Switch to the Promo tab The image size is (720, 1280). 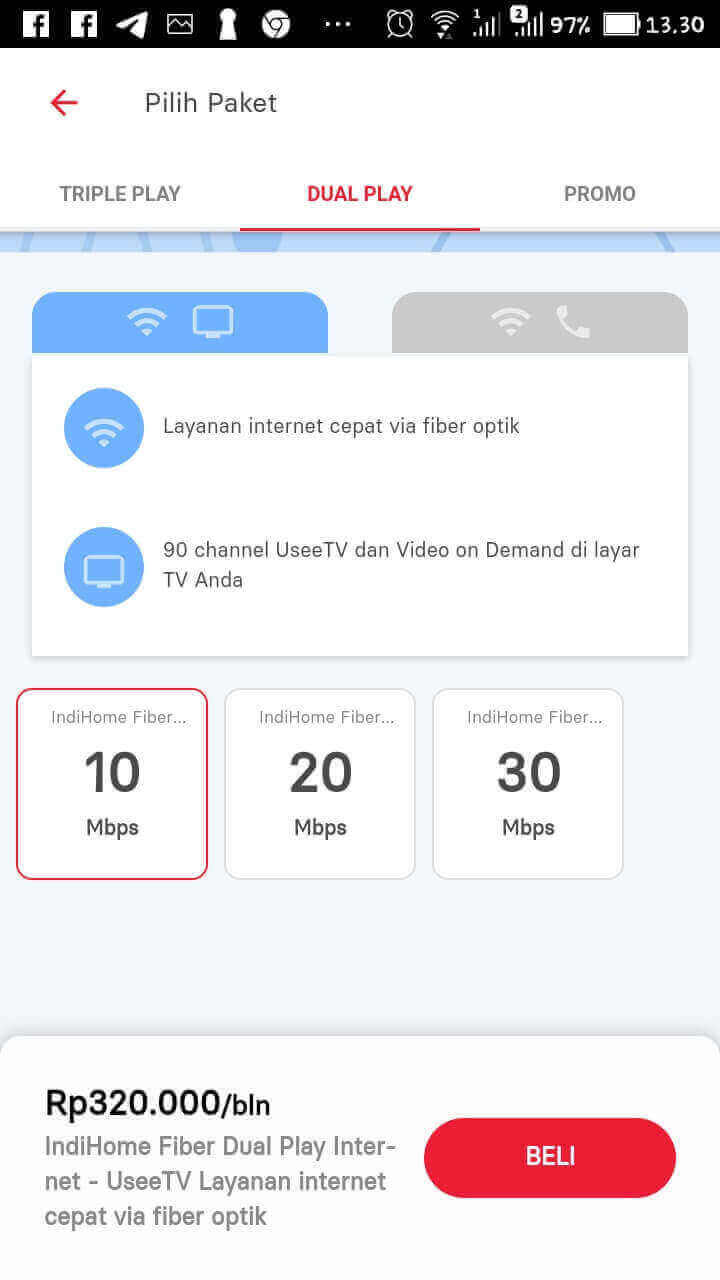pos(599,194)
